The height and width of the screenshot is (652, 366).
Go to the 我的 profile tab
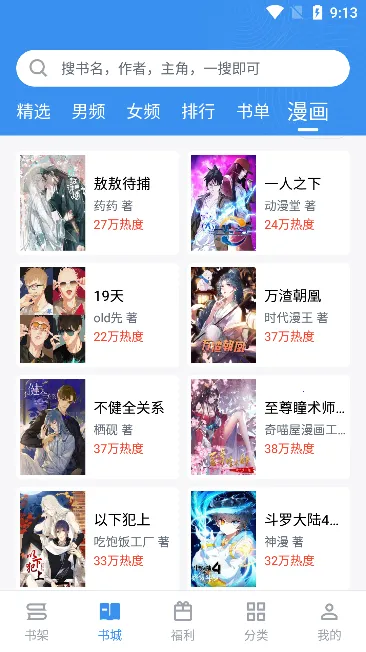coord(329,621)
